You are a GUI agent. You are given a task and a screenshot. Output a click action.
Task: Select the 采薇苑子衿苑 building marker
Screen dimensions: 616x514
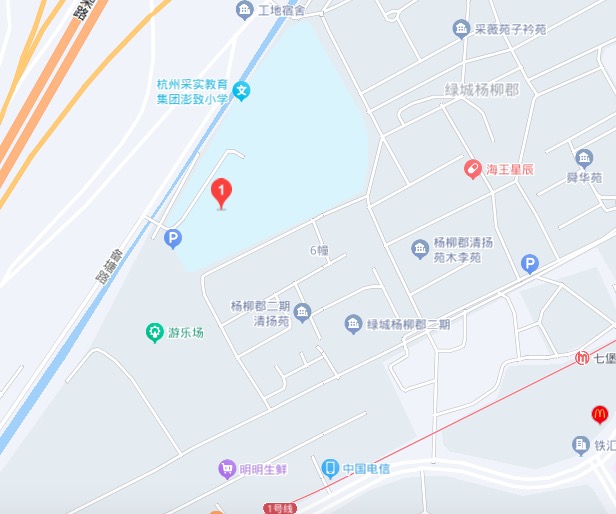[x=461, y=29]
